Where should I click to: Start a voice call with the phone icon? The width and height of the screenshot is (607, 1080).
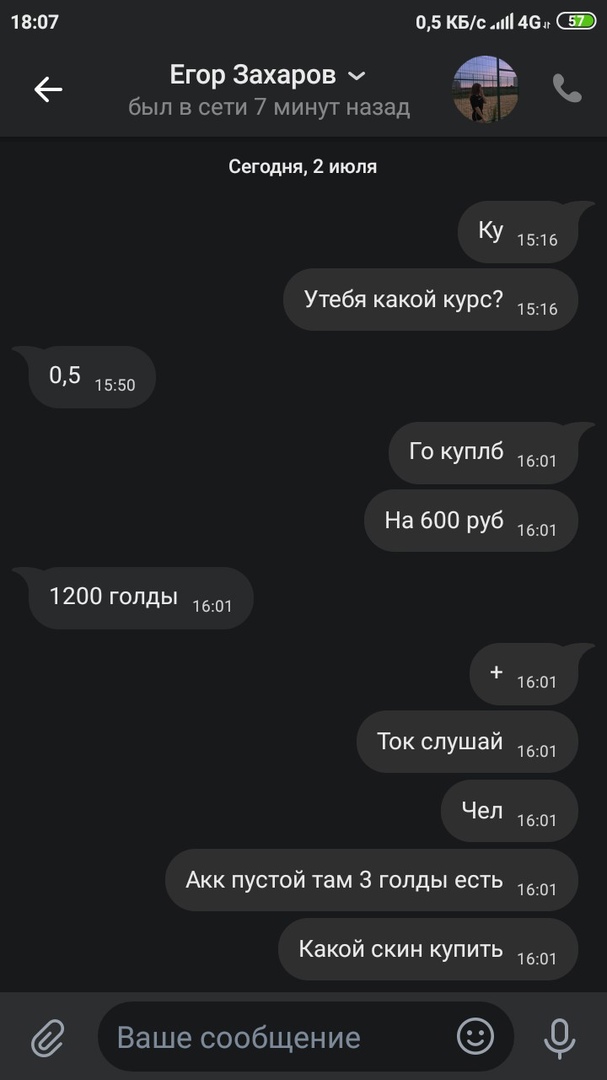(x=567, y=89)
